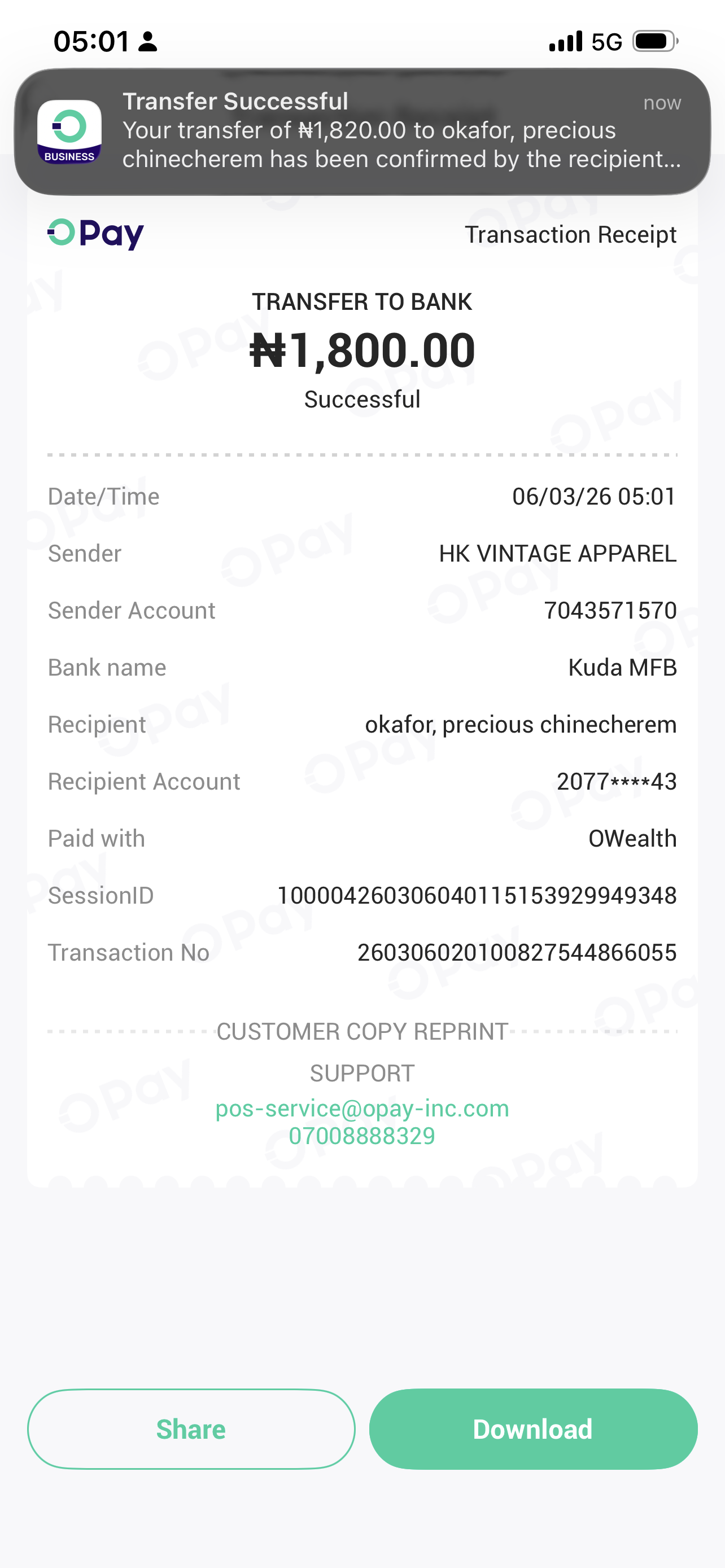Share the transaction receipt
Screen dimensions: 725x1568
tap(191, 1429)
